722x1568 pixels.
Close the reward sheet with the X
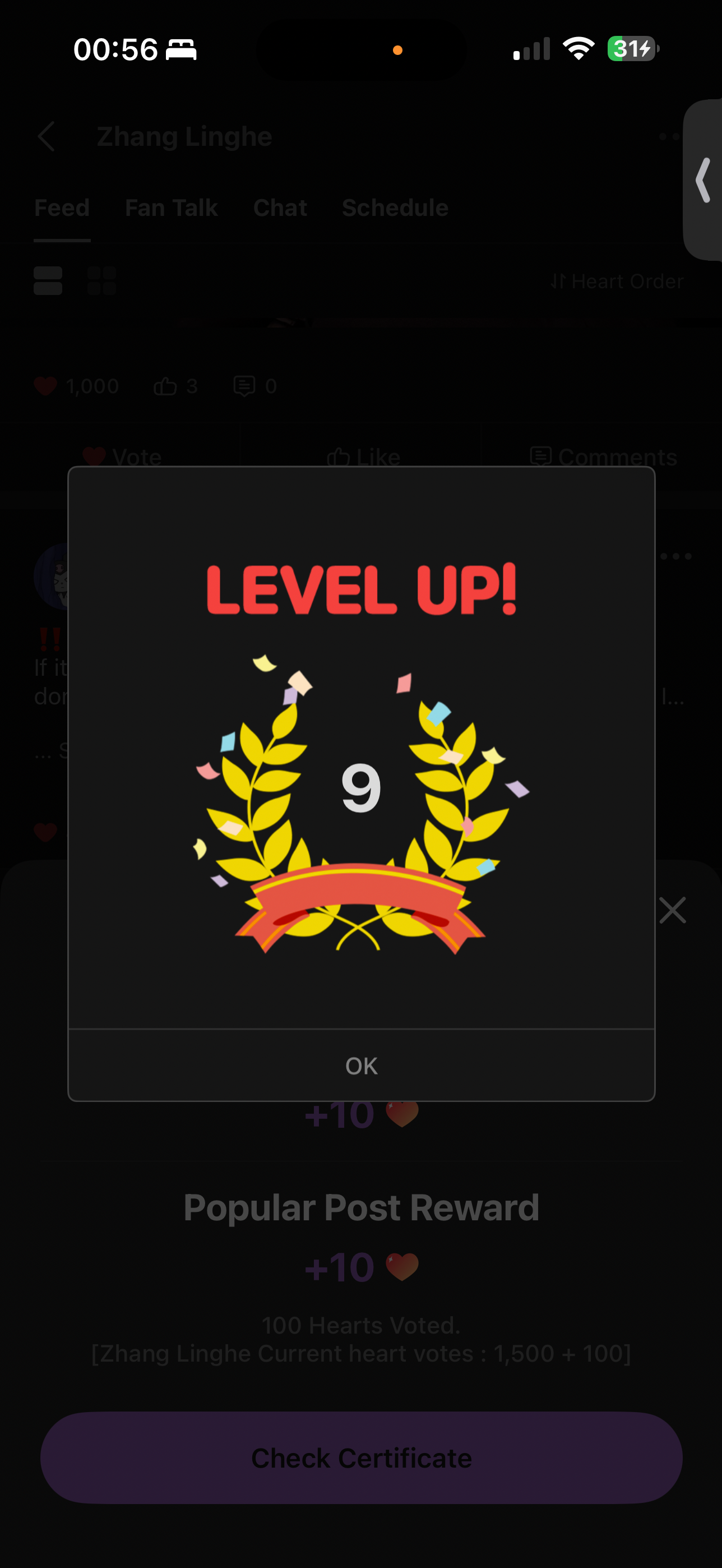tap(672, 910)
